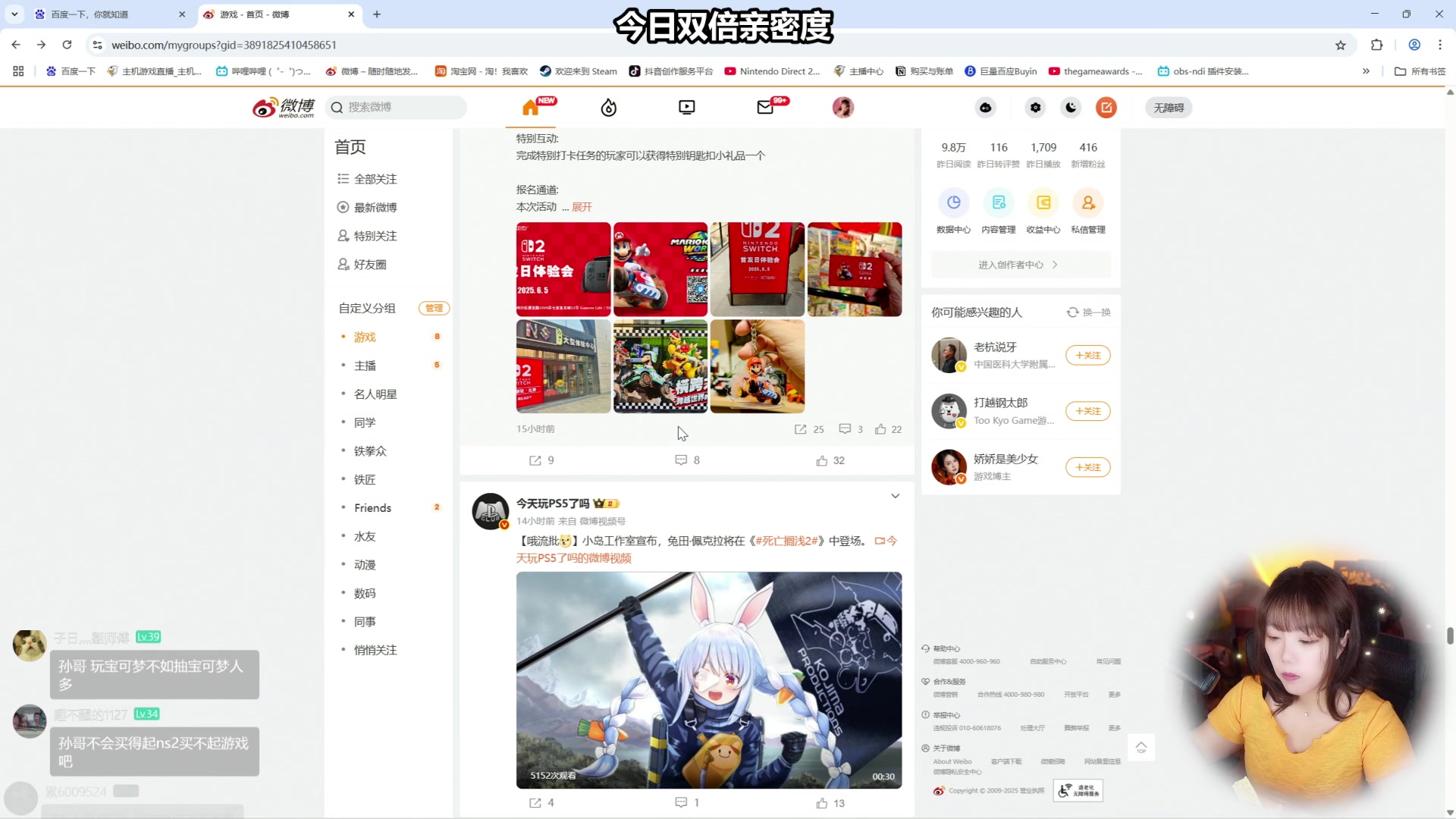Screen dimensions: 1456x819
Task: Refresh suggestions with 换一换
Action: click(1089, 312)
